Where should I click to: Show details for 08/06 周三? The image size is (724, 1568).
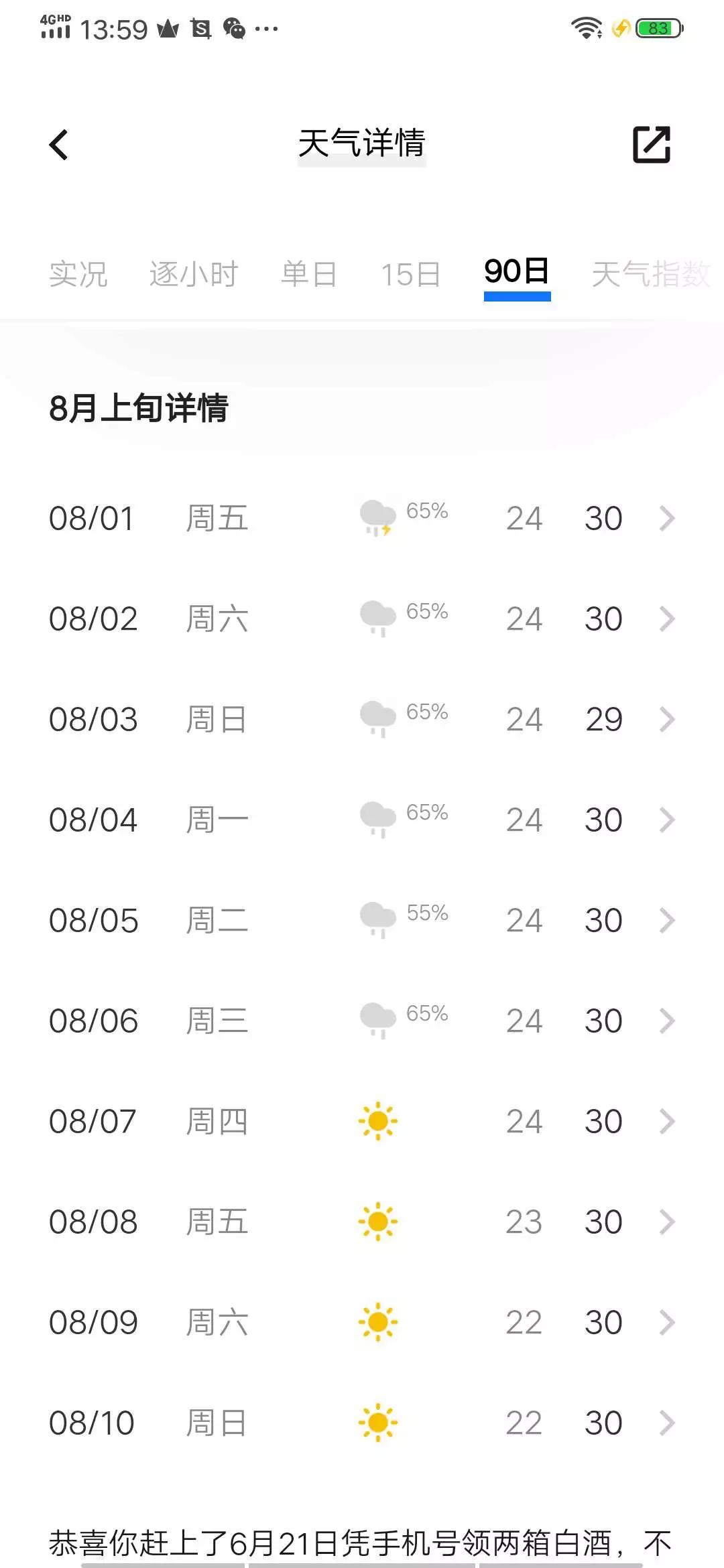[362, 1021]
